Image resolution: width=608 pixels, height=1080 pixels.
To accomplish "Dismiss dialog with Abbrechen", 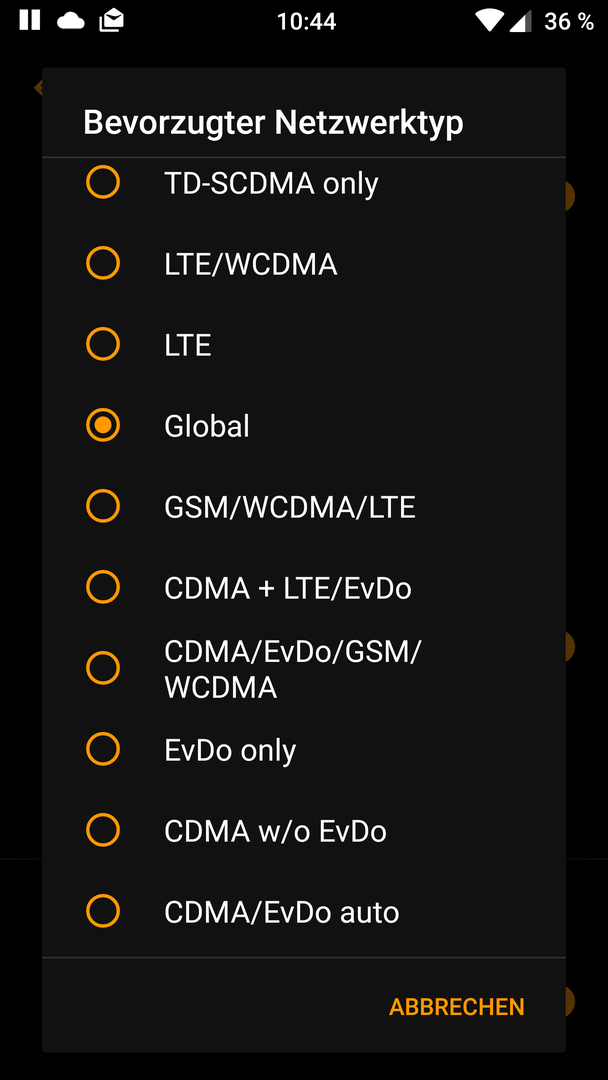I will coord(457,1006).
